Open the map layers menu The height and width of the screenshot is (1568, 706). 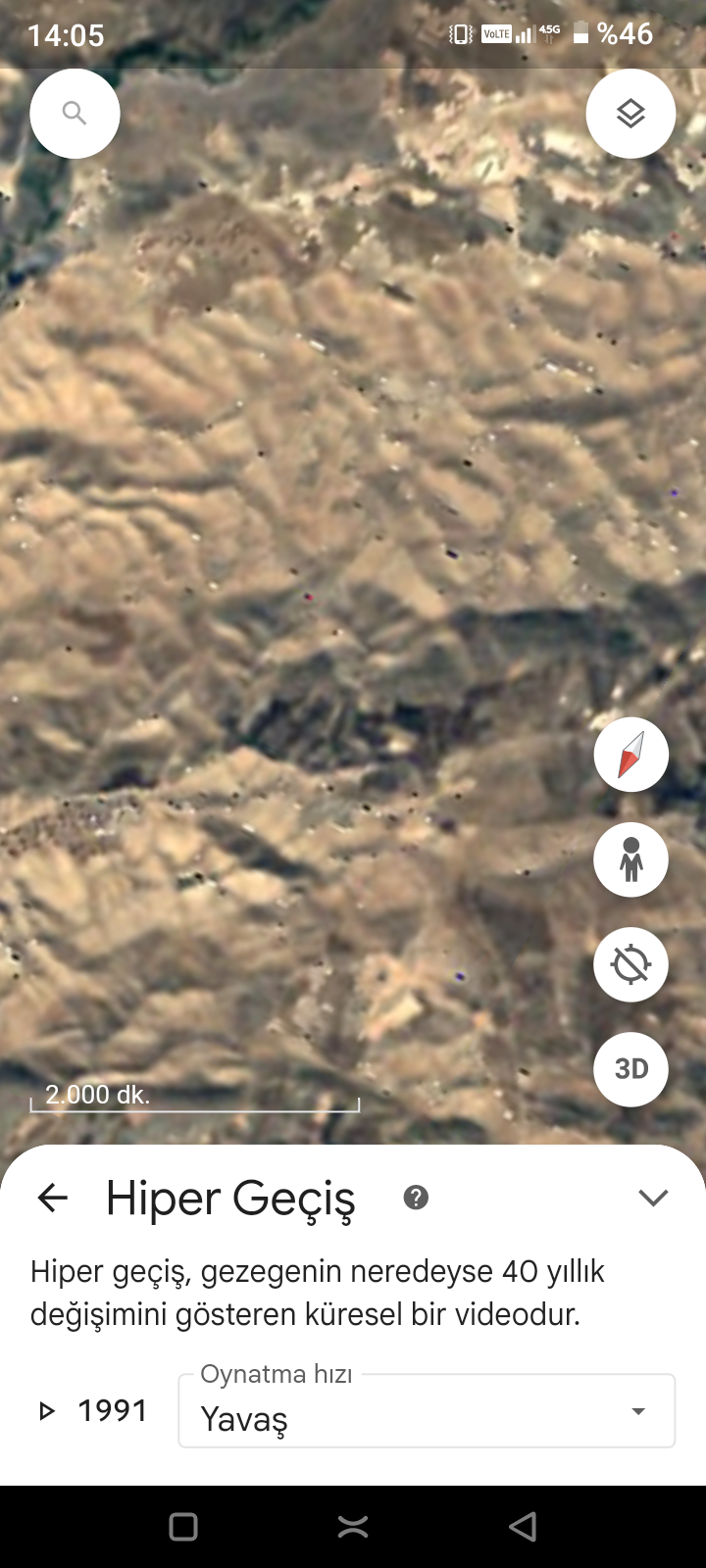pos(630,114)
